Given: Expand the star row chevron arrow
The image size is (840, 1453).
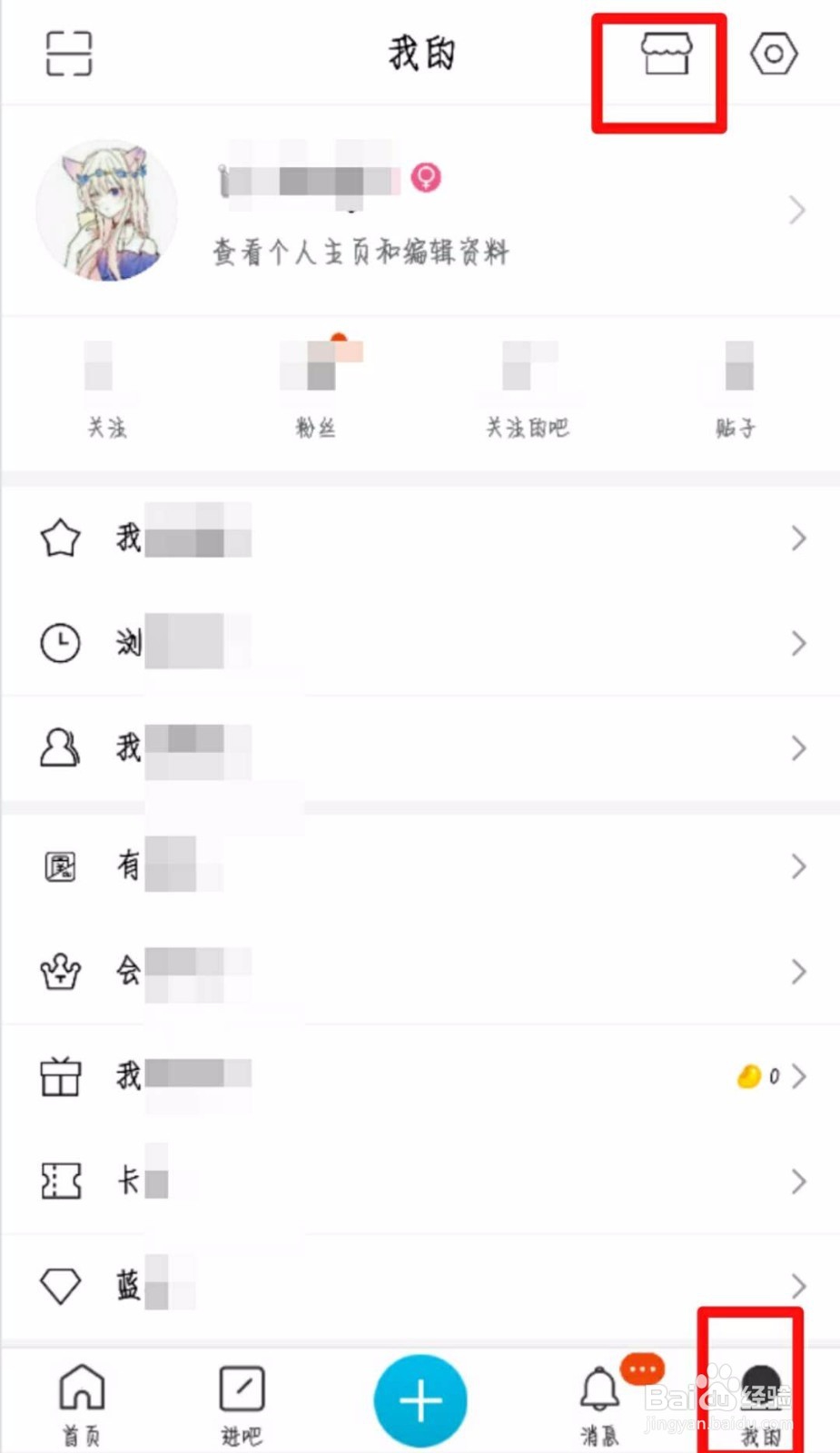Looking at the screenshot, I should point(797,538).
